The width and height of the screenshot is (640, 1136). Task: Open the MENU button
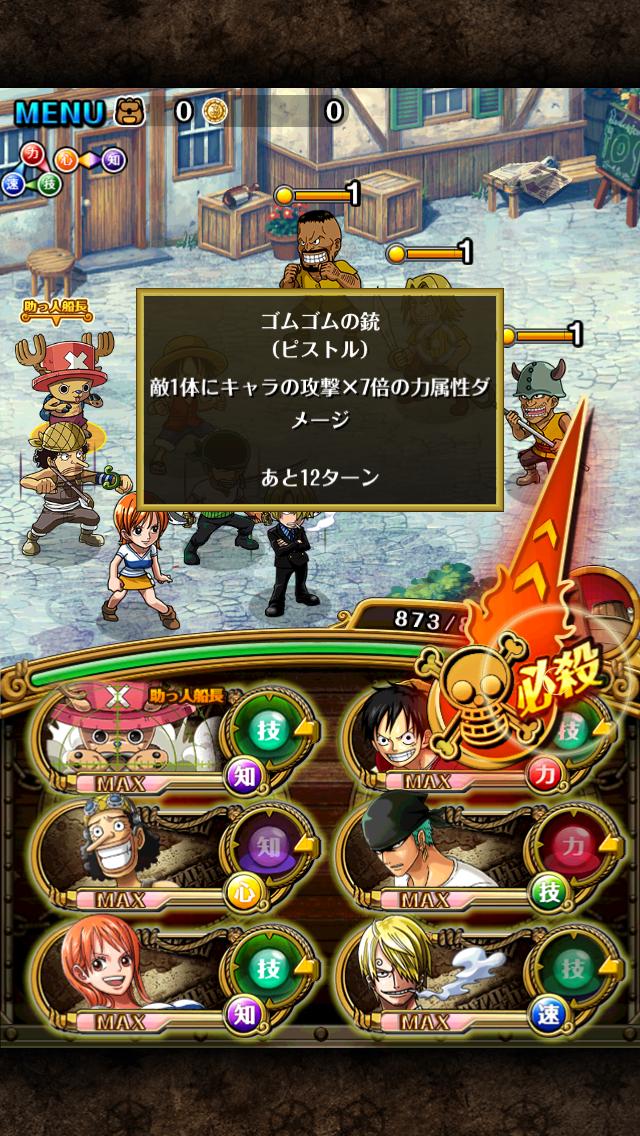pyautogui.click(x=60, y=112)
